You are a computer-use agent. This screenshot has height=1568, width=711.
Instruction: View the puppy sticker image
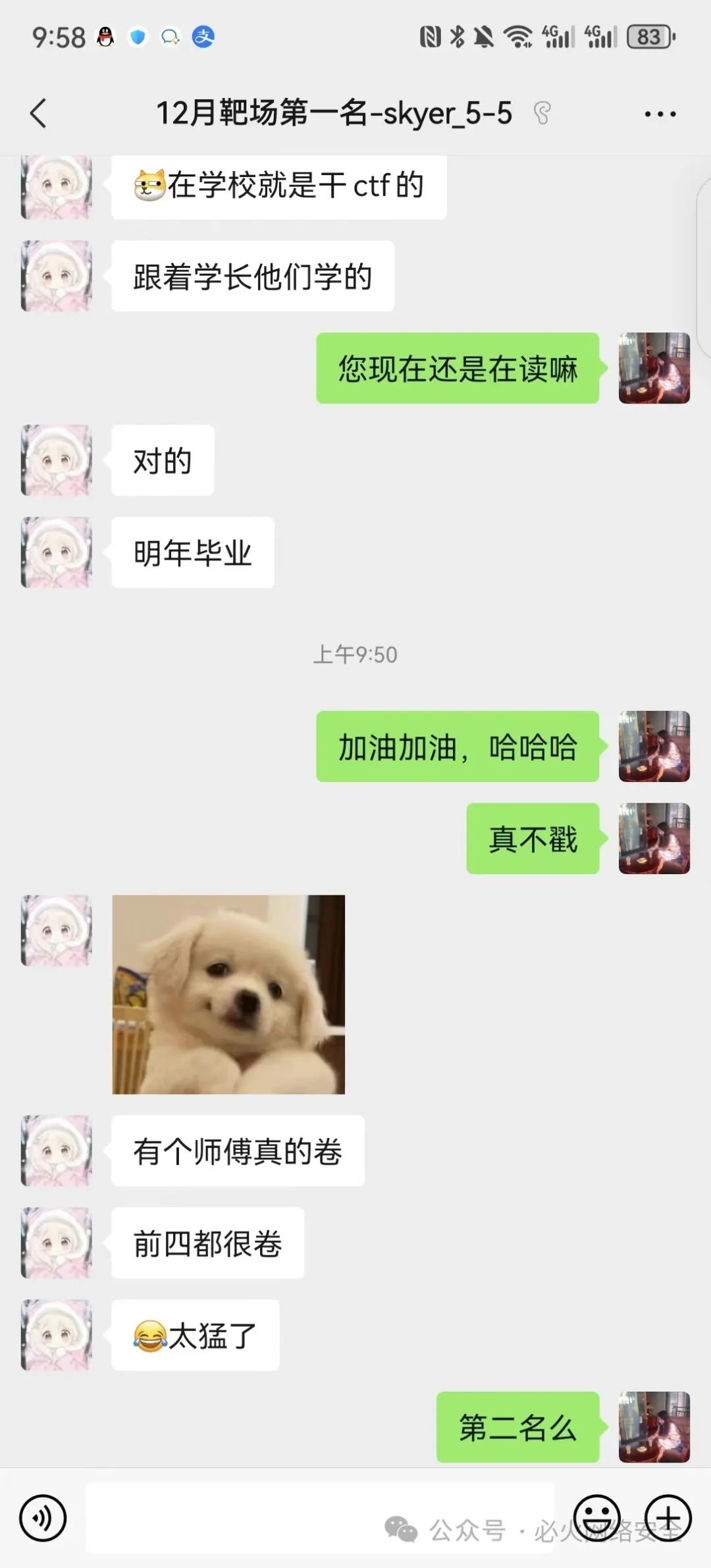pyautogui.click(x=228, y=994)
